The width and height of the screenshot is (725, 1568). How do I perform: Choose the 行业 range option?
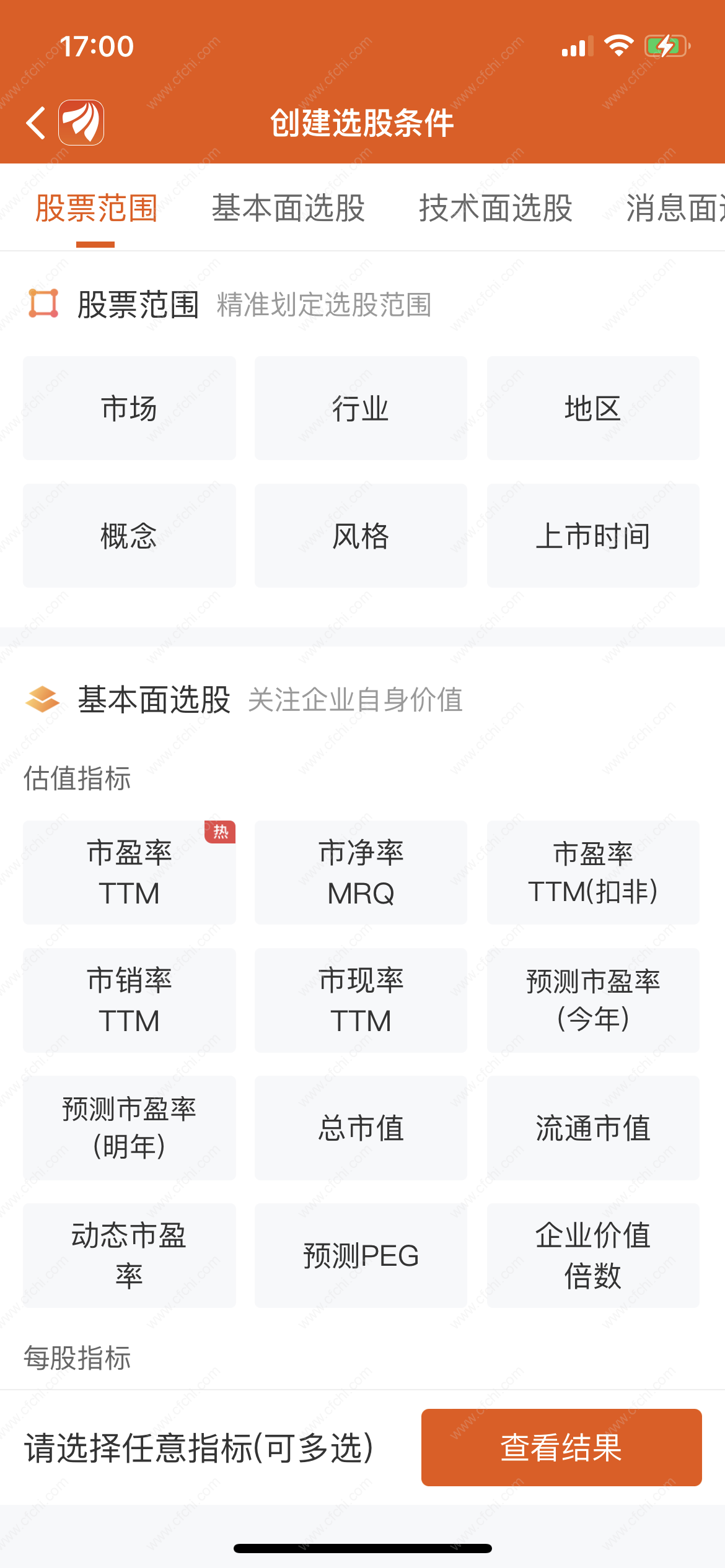[361, 408]
